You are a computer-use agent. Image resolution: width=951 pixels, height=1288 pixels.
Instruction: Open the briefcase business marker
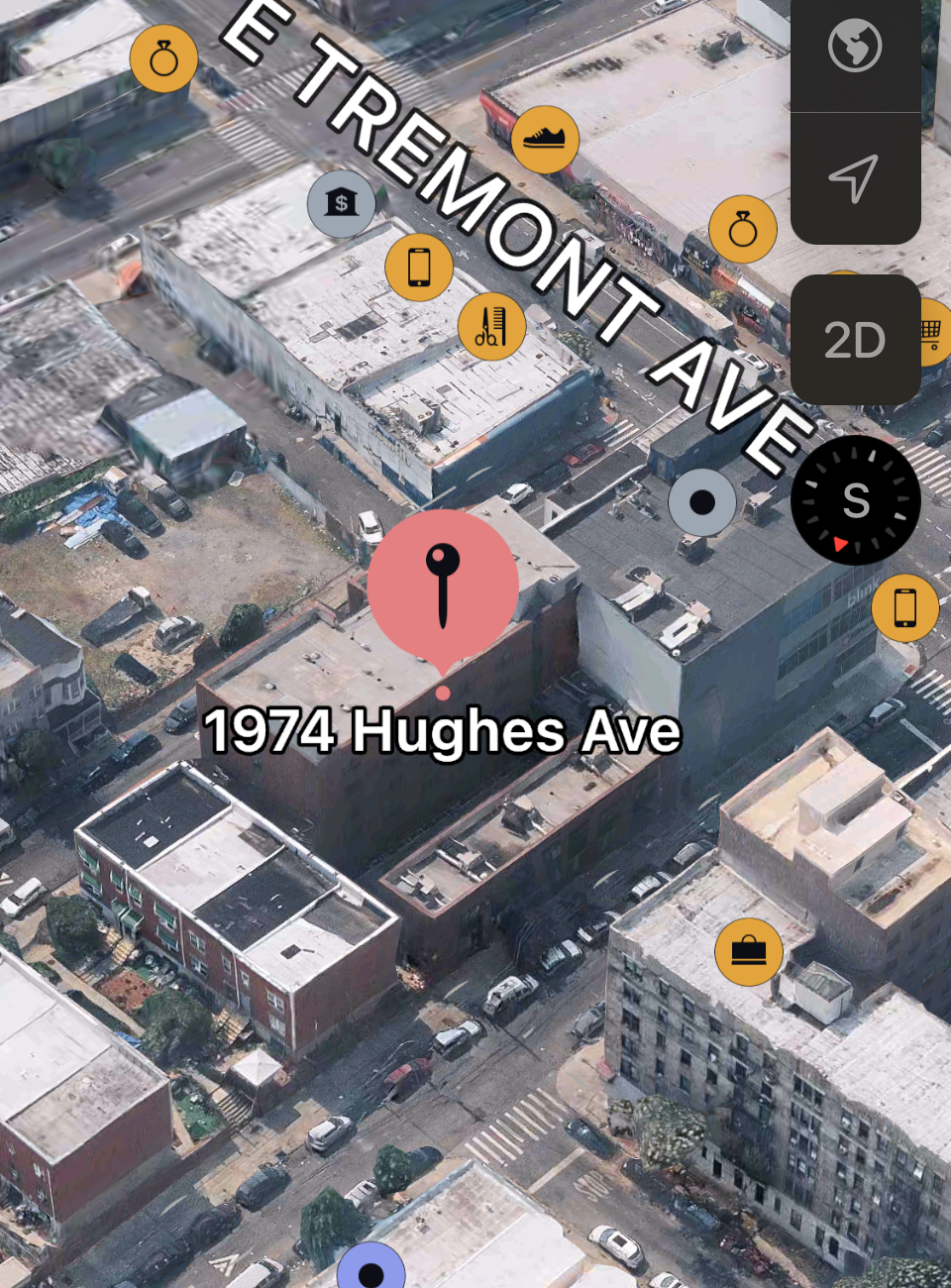pyautogui.click(x=749, y=952)
